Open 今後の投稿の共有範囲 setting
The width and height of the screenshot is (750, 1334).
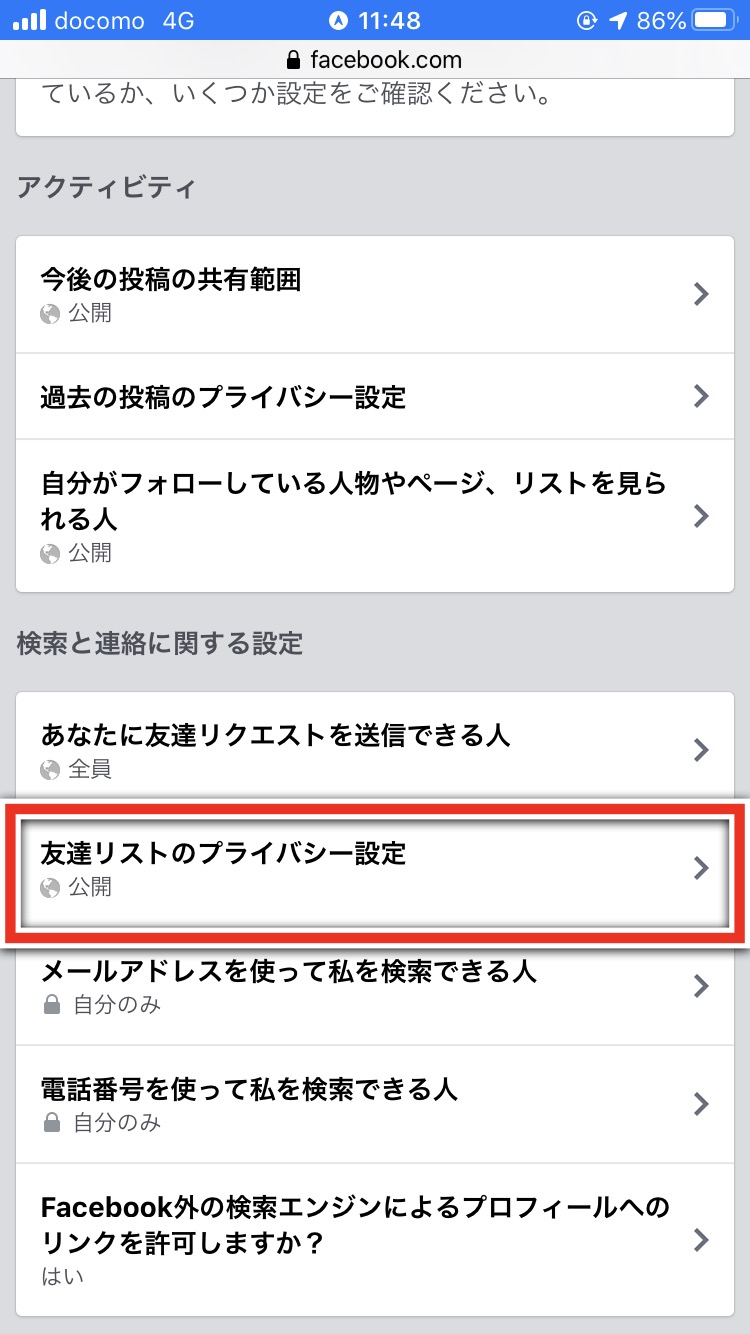[375, 294]
